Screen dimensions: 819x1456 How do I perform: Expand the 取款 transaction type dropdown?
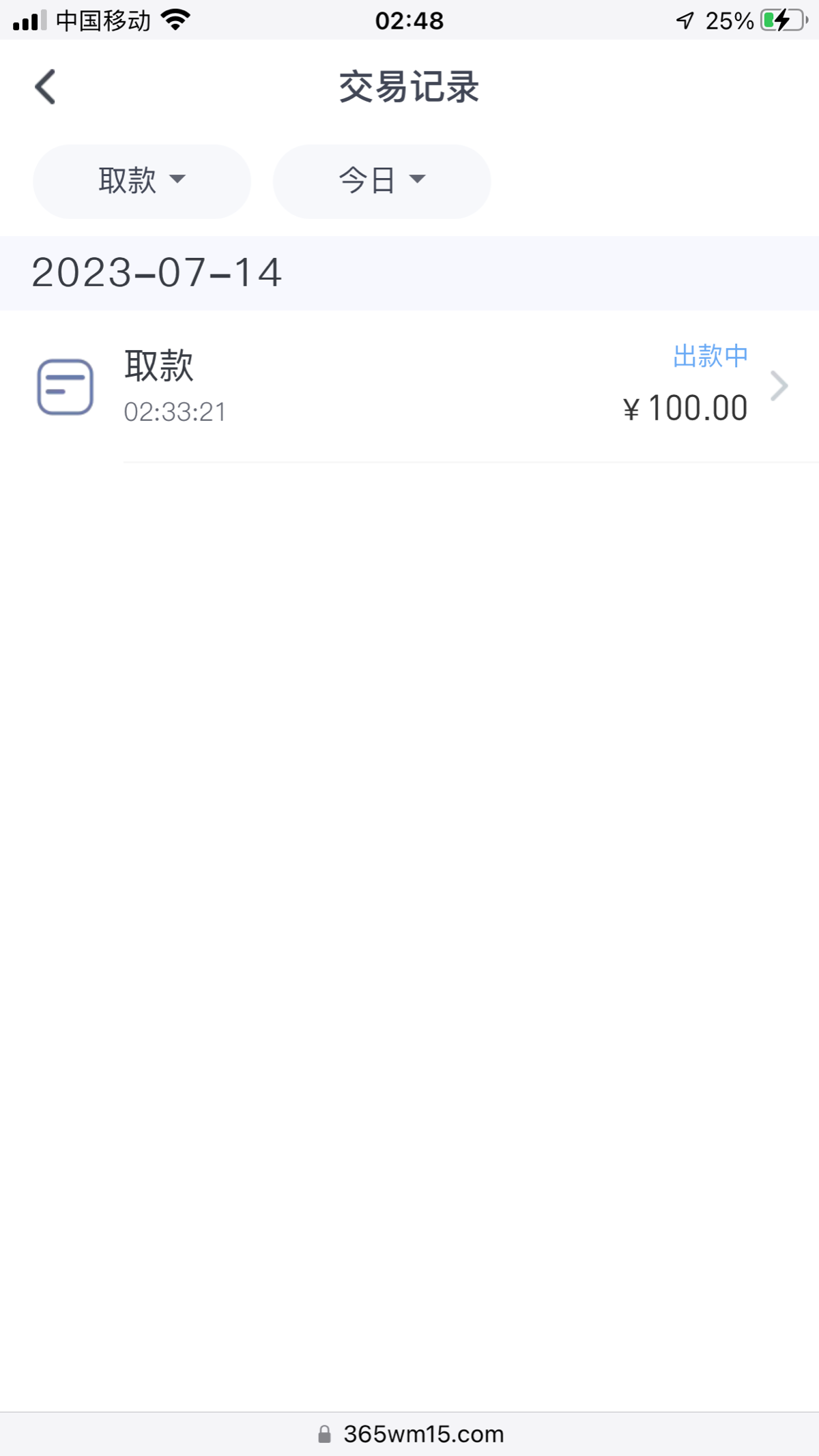(142, 181)
